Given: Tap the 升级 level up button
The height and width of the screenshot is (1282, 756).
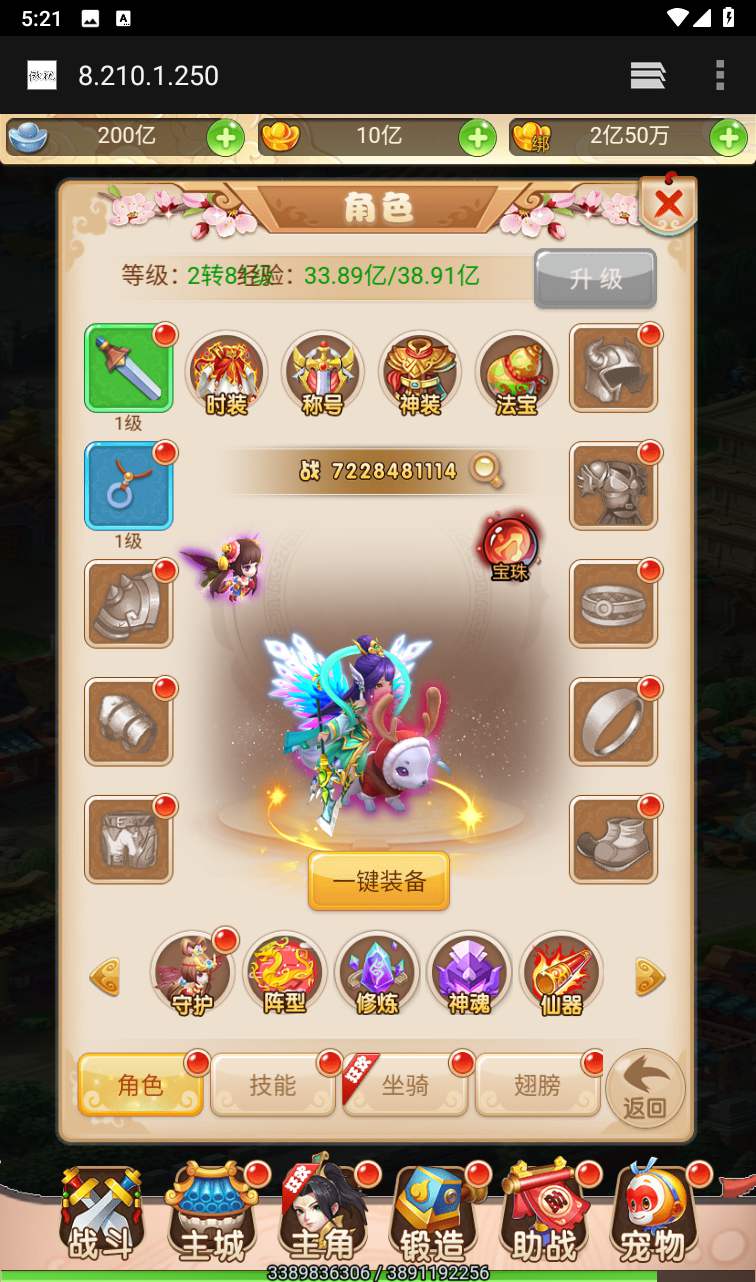Looking at the screenshot, I should point(595,278).
